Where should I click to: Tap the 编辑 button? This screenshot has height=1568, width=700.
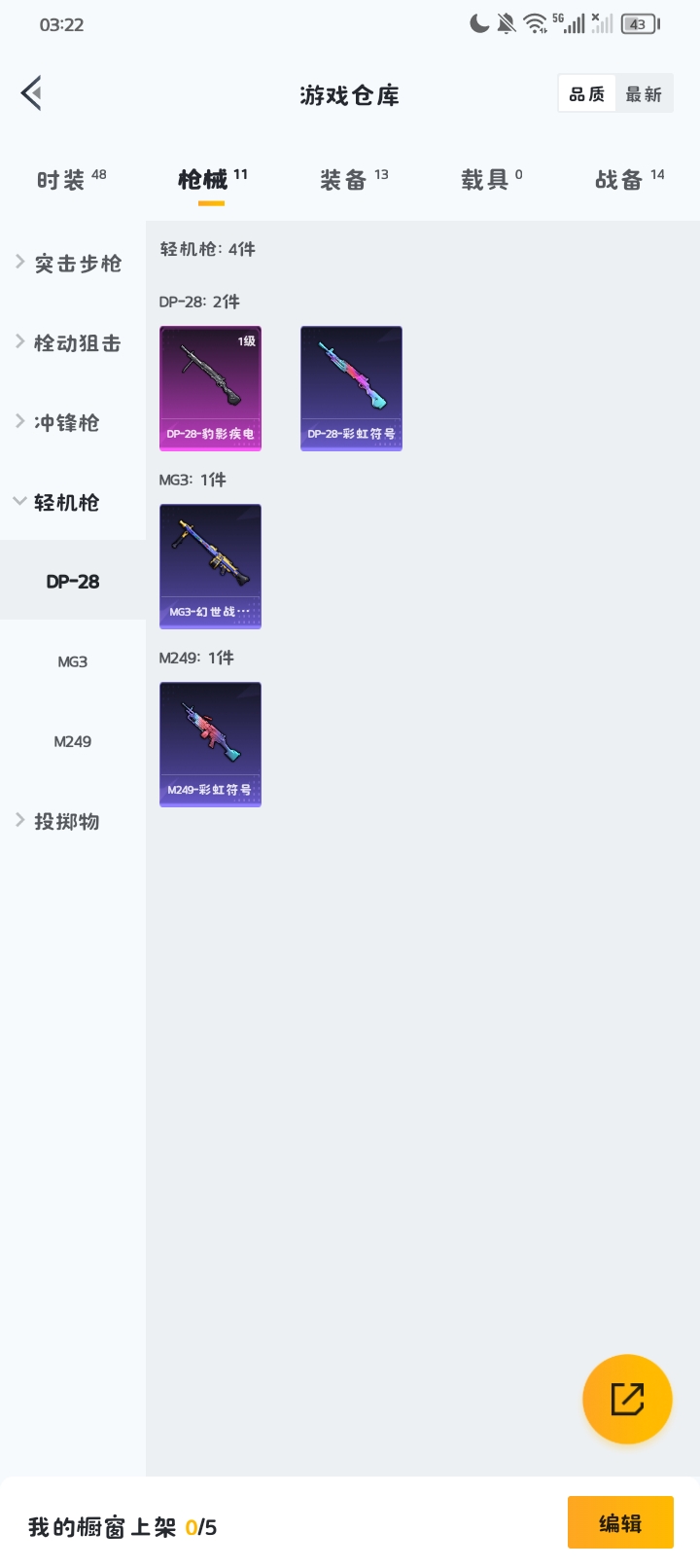620,1522
